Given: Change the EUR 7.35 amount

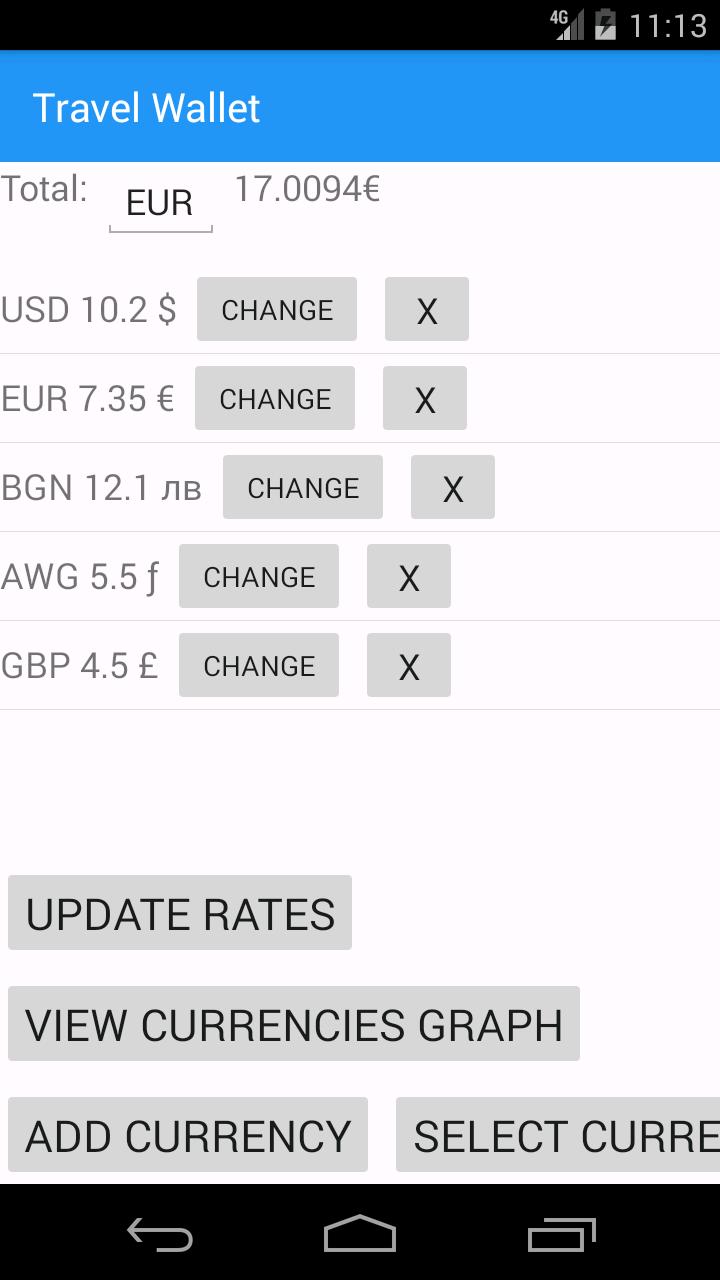Looking at the screenshot, I should (x=275, y=399).
